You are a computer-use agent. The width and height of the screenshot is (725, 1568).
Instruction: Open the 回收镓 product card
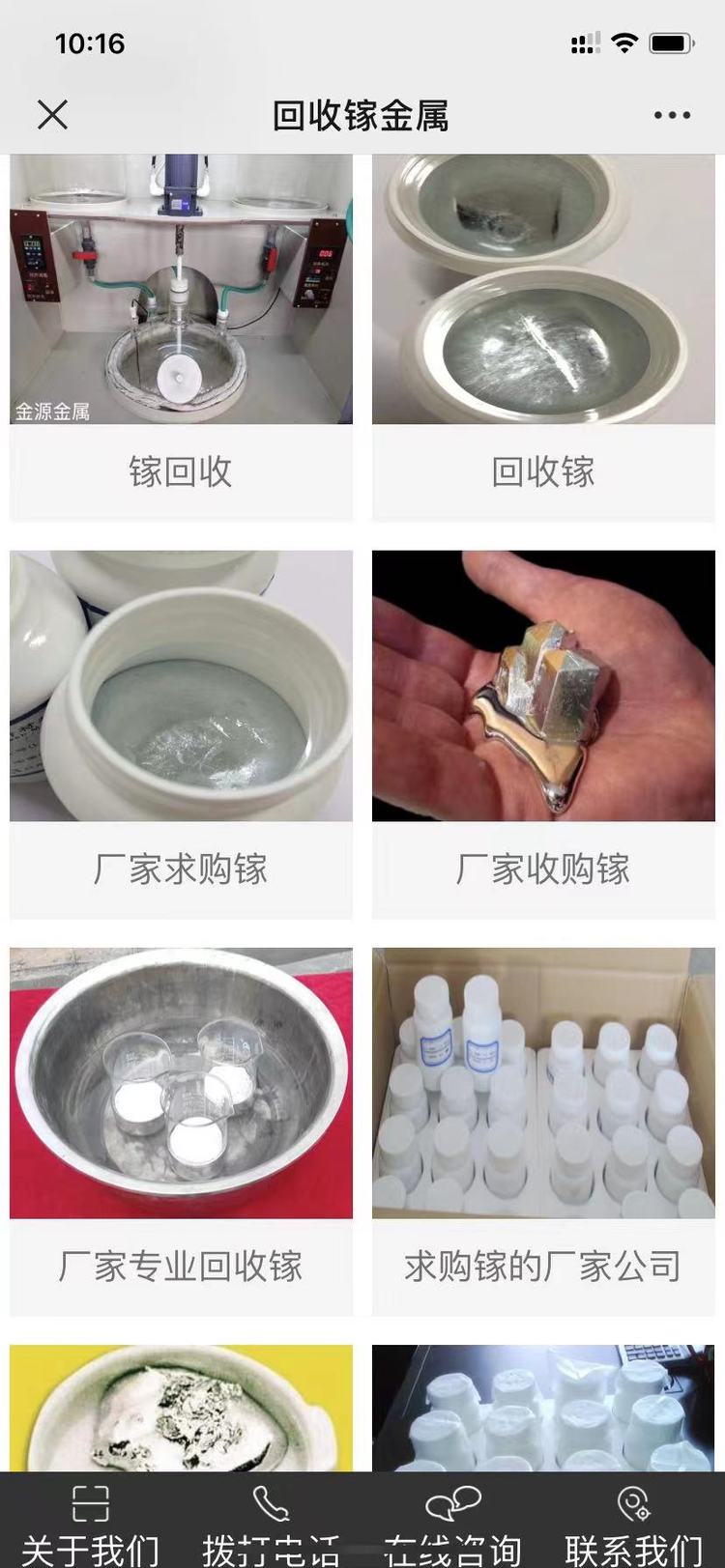[x=543, y=338]
